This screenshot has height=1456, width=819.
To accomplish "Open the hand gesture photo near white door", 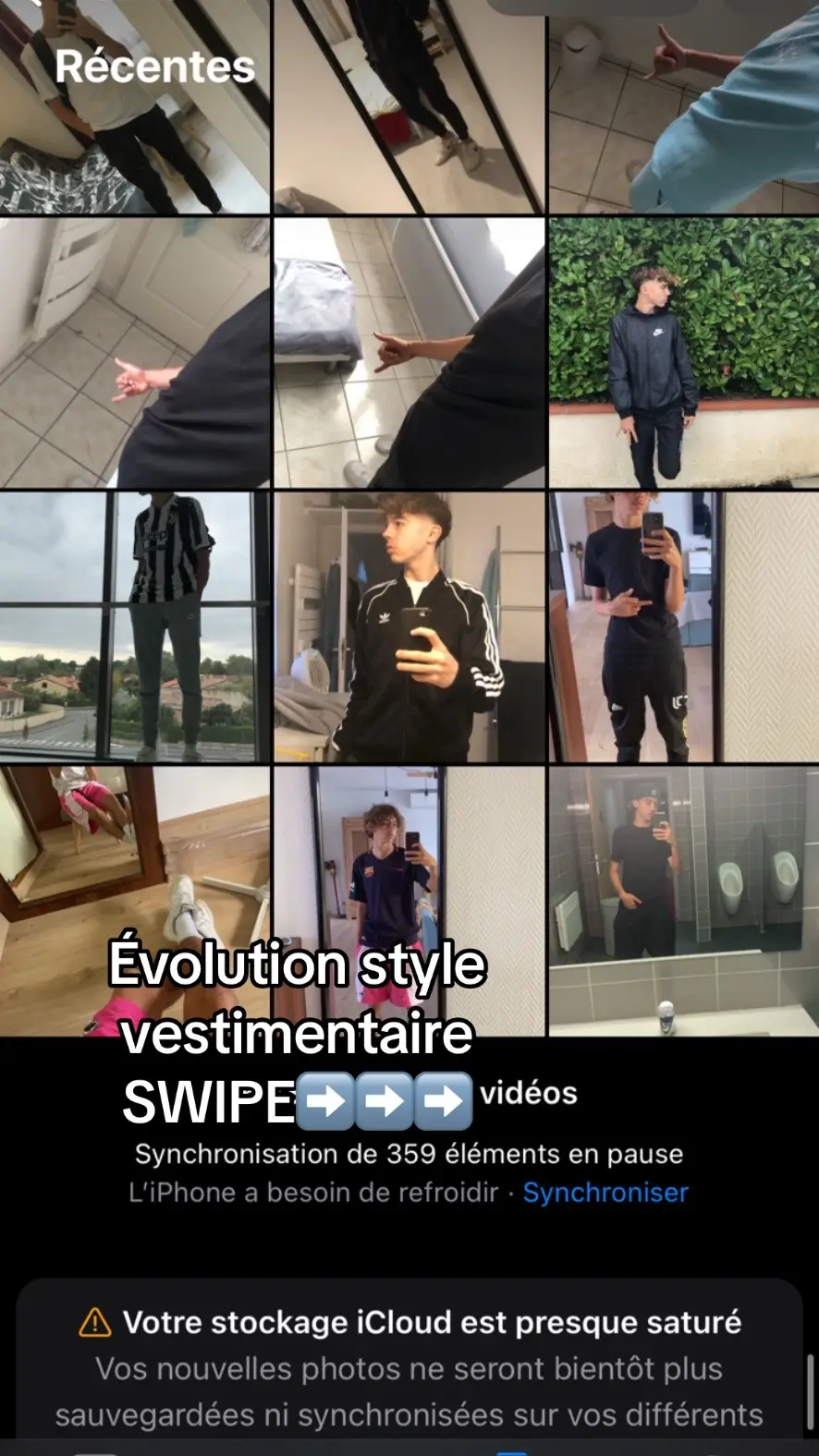I will (135, 353).
